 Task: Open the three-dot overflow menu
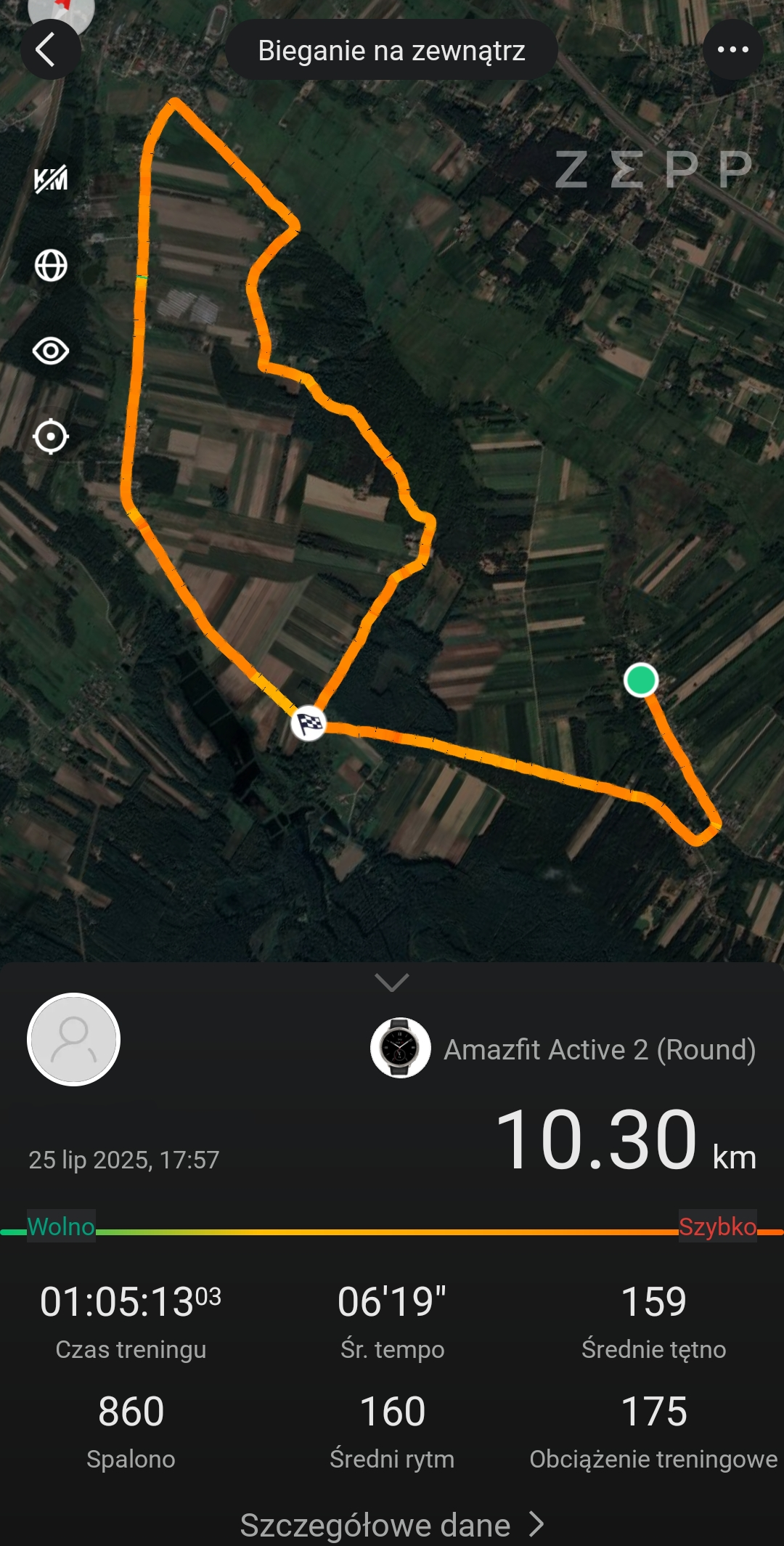pos(732,50)
